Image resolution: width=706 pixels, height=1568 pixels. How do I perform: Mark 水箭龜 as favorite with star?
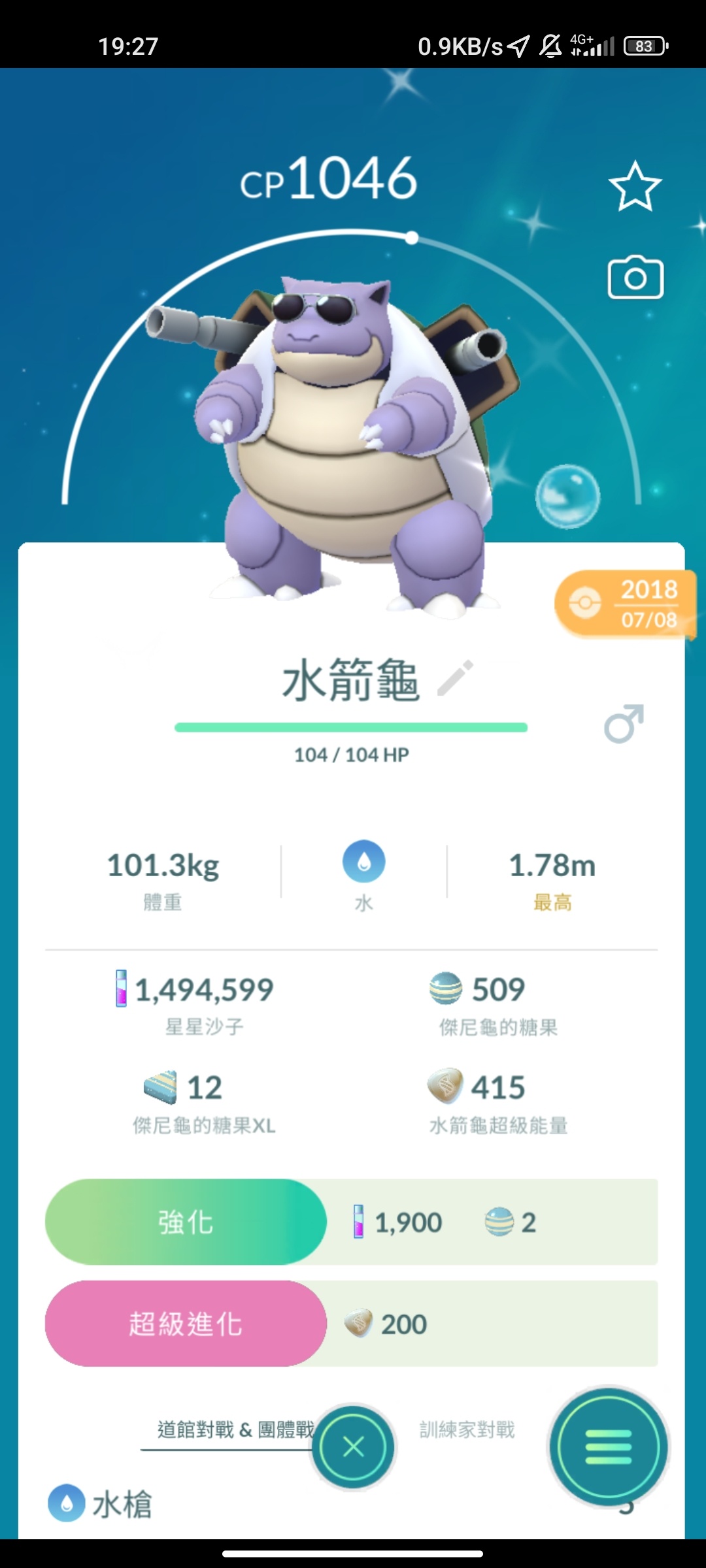pos(635,187)
